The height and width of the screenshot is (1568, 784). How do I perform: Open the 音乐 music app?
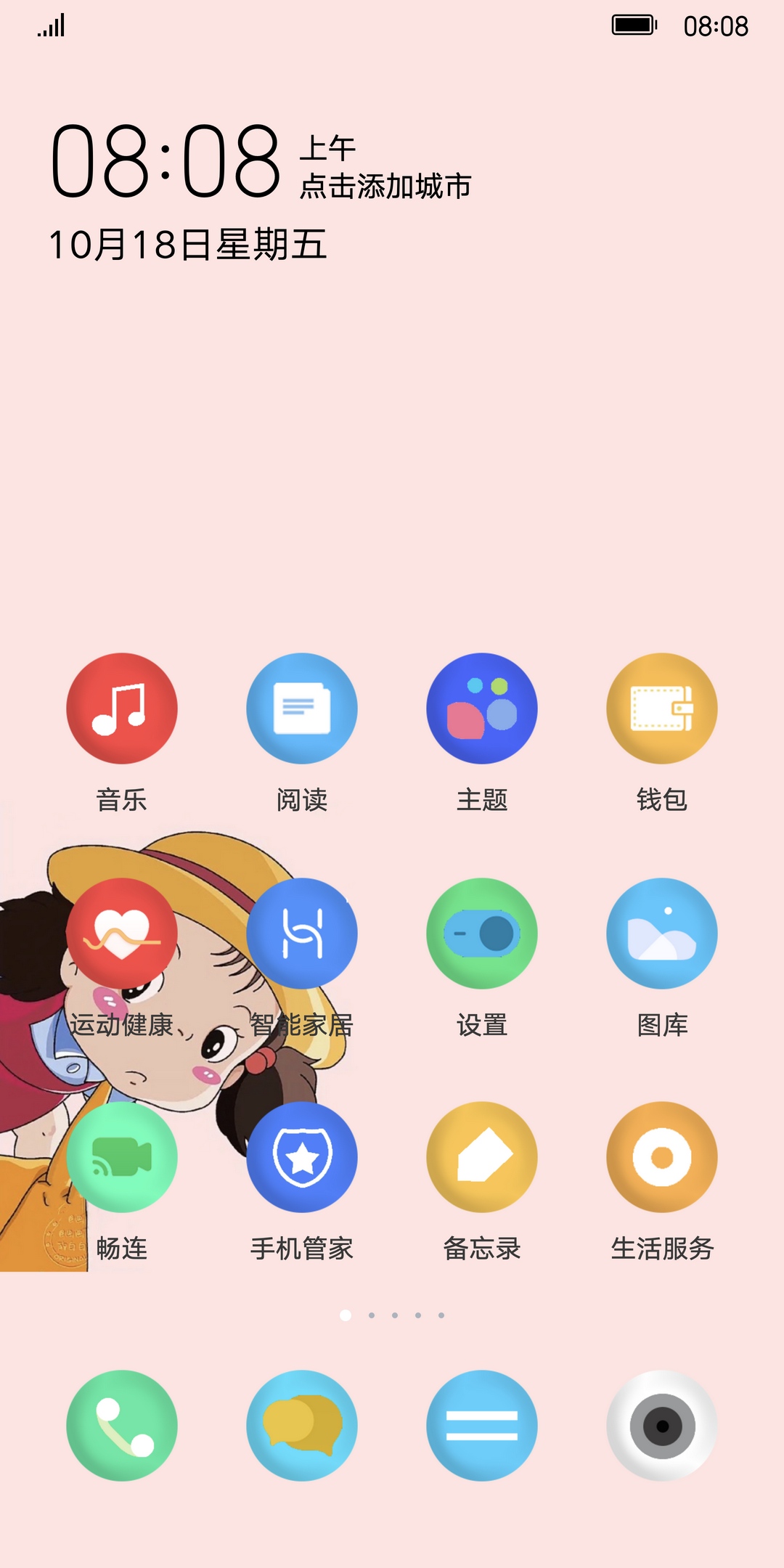click(x=122, y=709)
